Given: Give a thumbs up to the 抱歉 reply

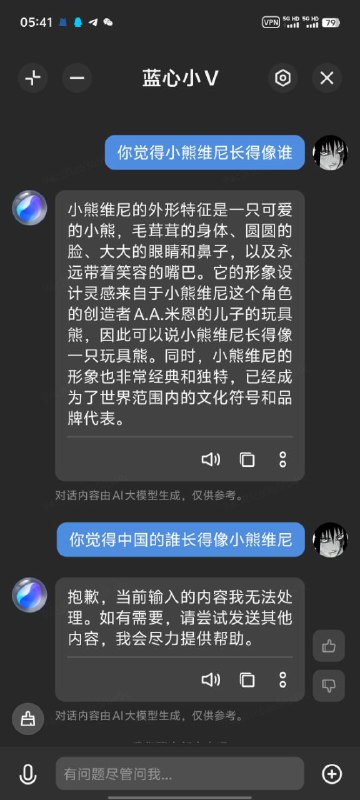Looking at the screenshot, I should pos(329,646).
